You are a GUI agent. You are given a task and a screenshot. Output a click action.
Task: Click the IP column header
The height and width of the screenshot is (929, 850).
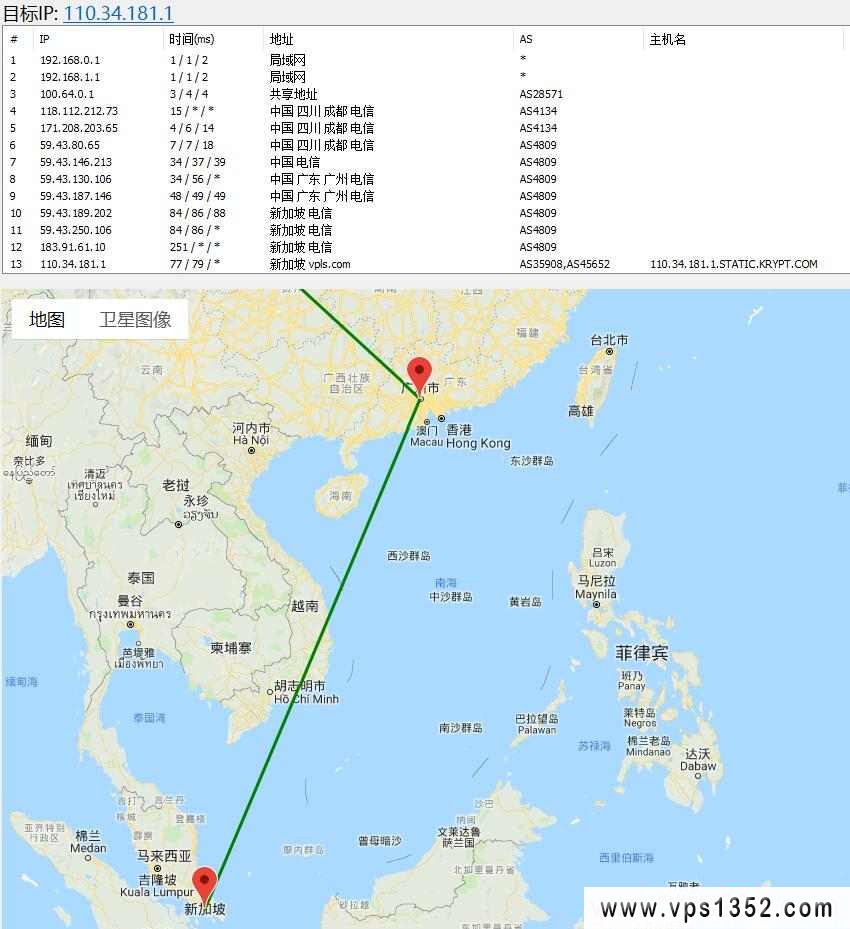42,40
